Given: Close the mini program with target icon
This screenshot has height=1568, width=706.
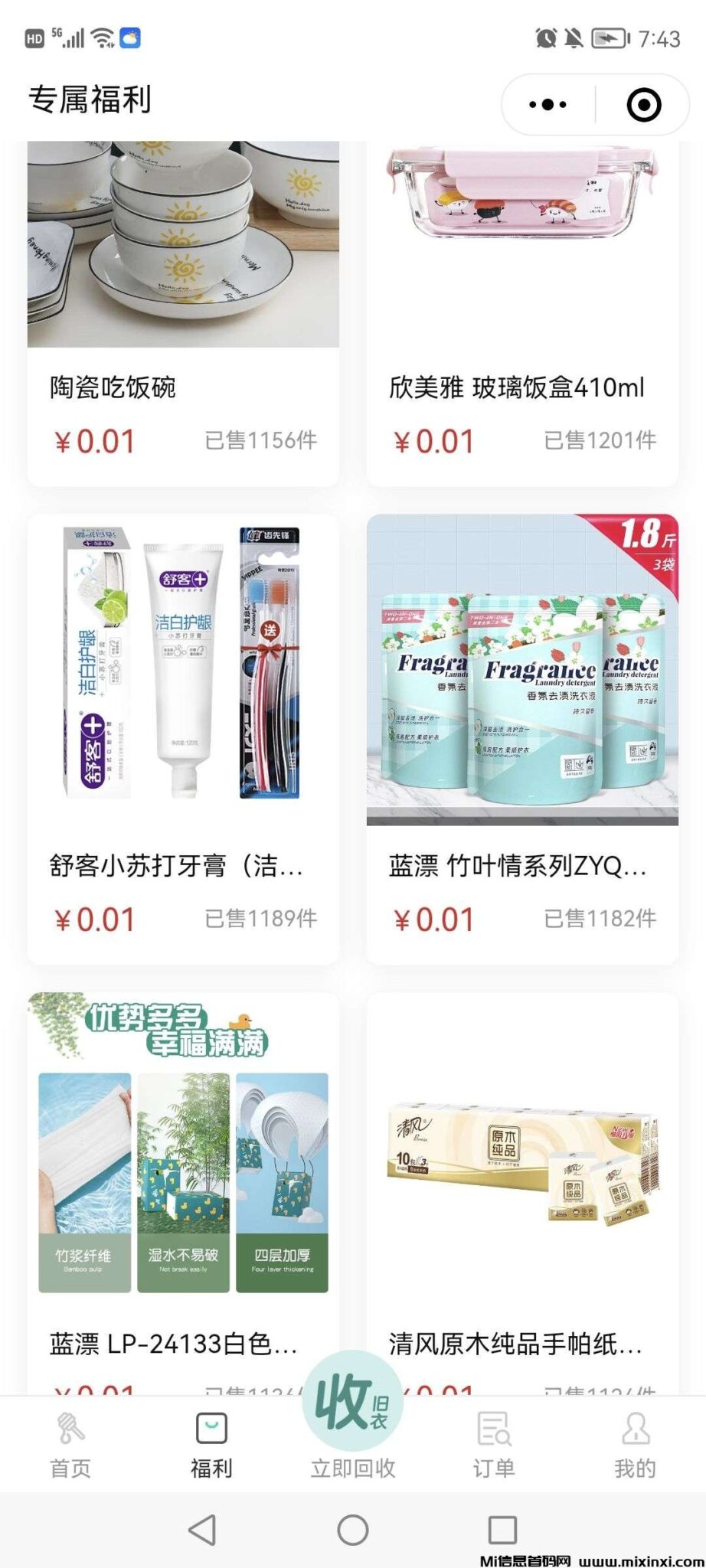Looking at the screenshot, I should [x=643, y=105].
